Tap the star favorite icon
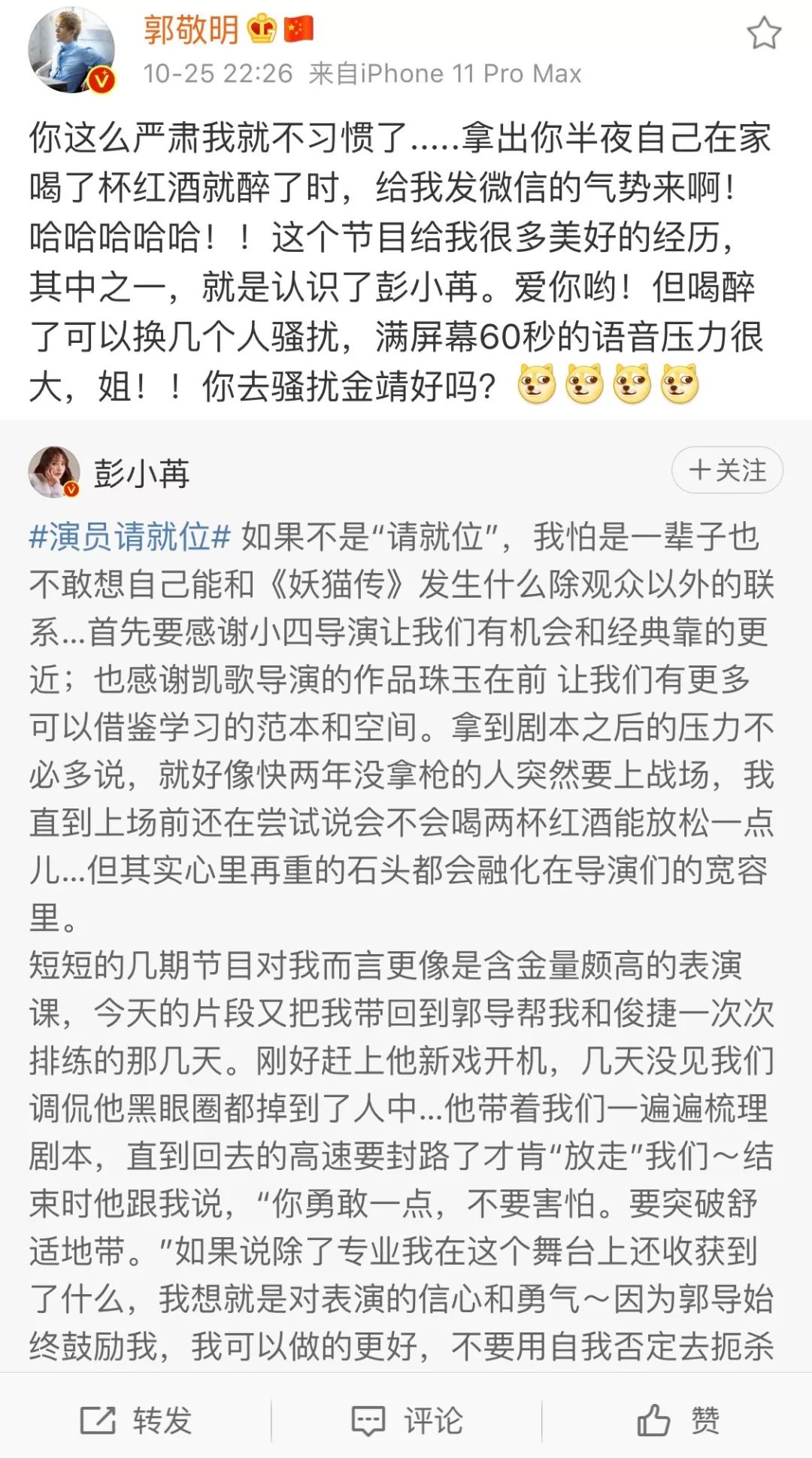 [764, 34]
